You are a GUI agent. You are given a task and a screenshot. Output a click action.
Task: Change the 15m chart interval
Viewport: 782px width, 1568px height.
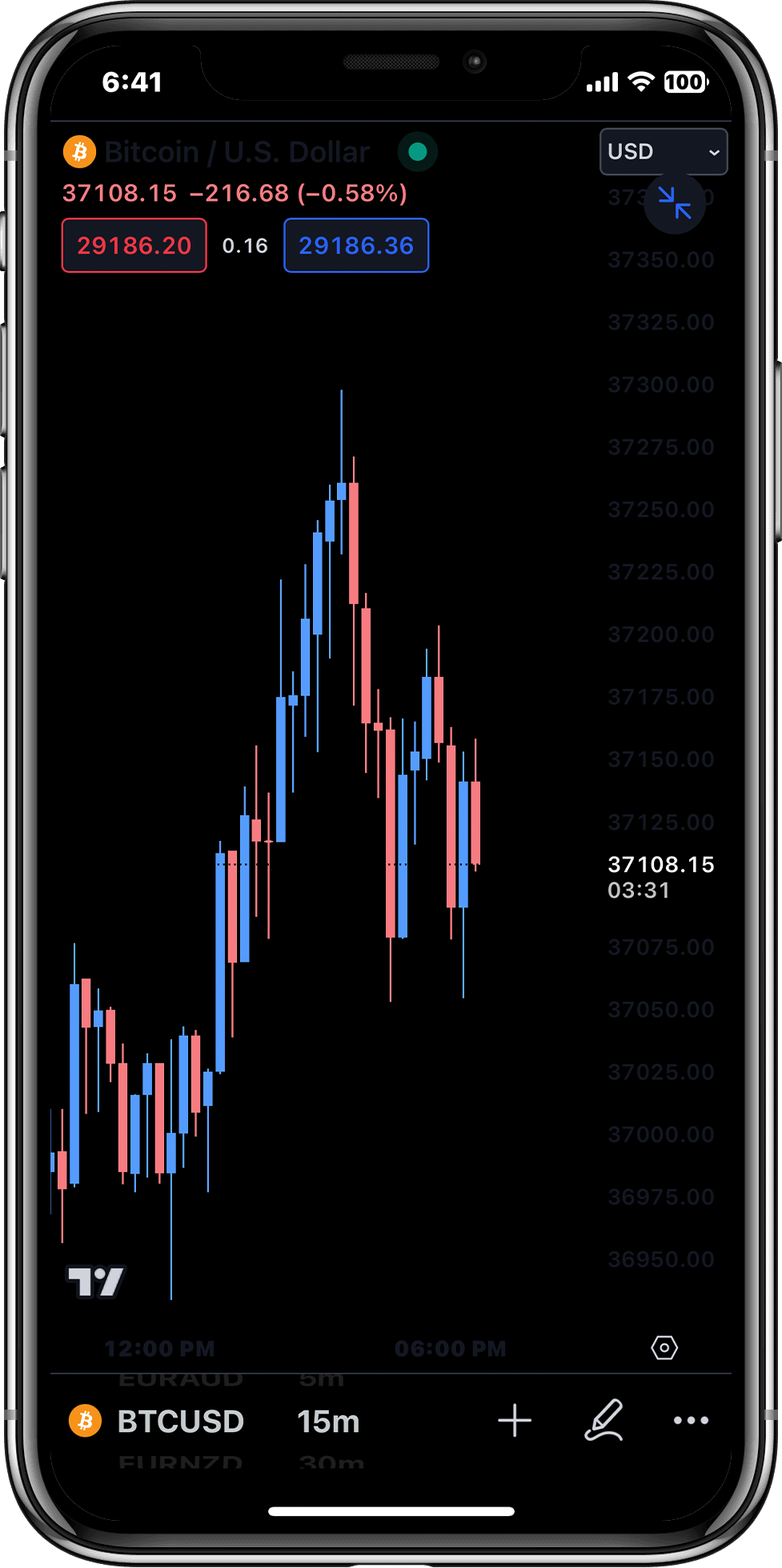coord(328,1422)
